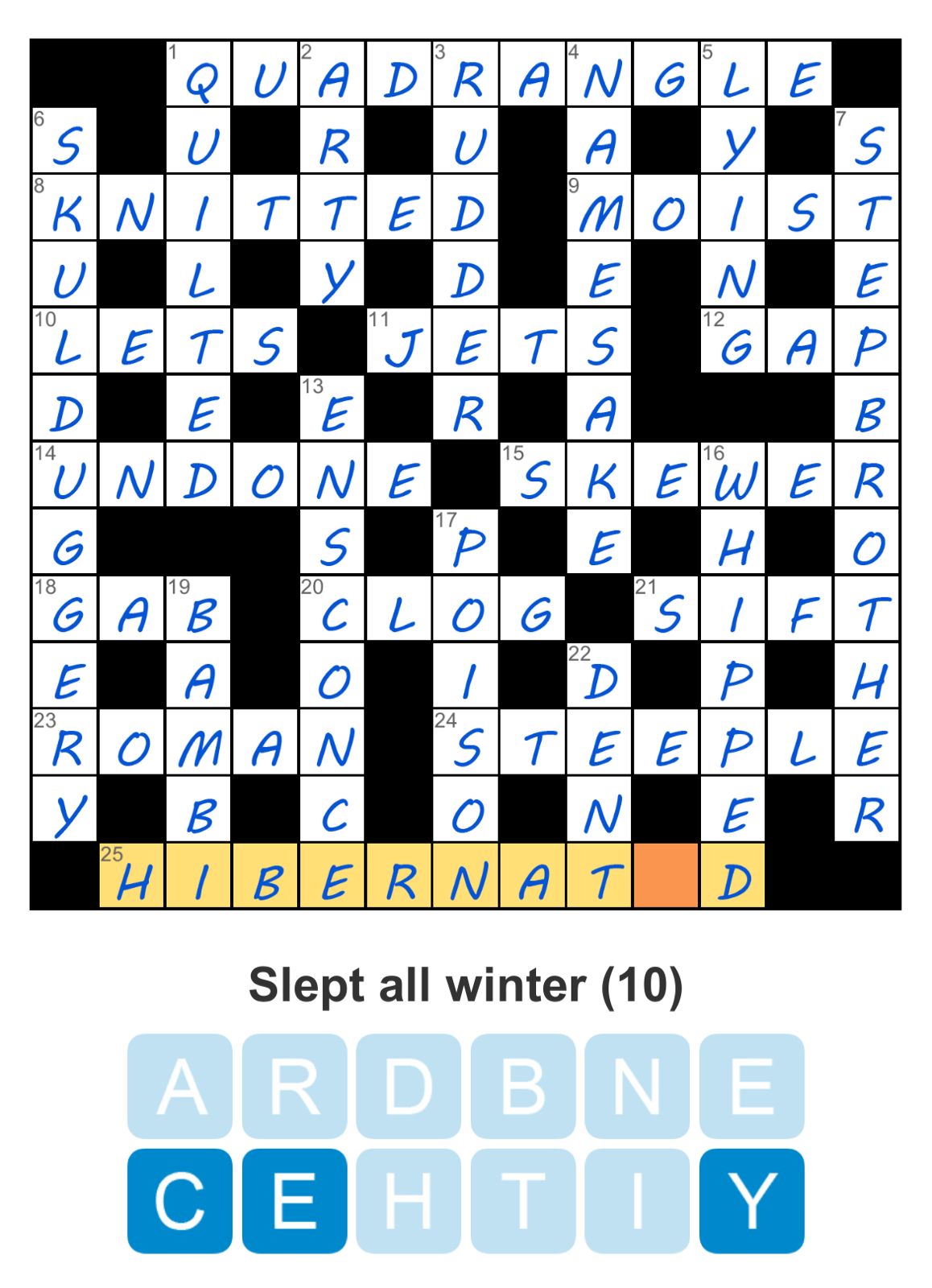Select clue 12 across square with G
Screen dimensions: 932x1288
pyautogui.click(x=732, y=341)
